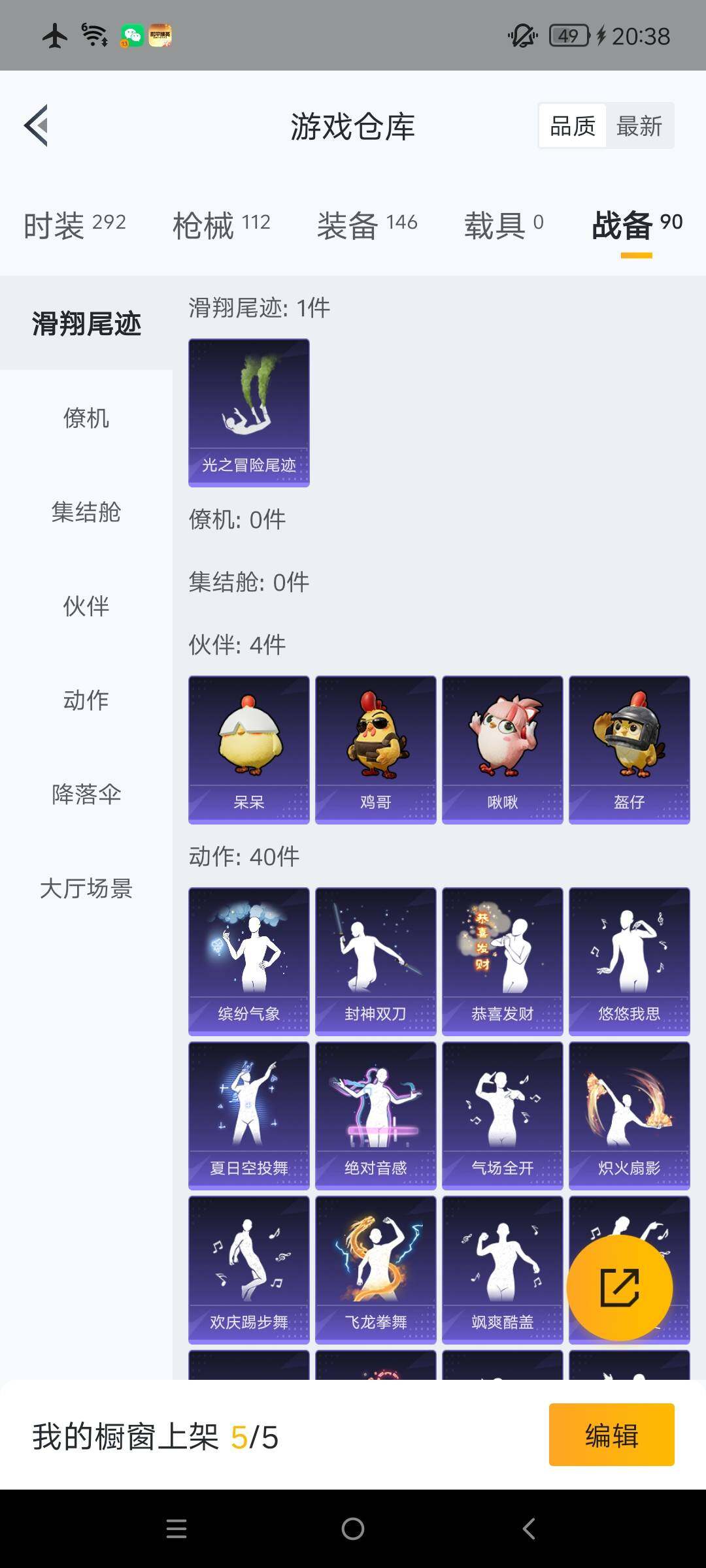Viewport: 706px width, 1568px height.
Task: Tap the WeChat icon in status bar
Action: click(129, 36)
